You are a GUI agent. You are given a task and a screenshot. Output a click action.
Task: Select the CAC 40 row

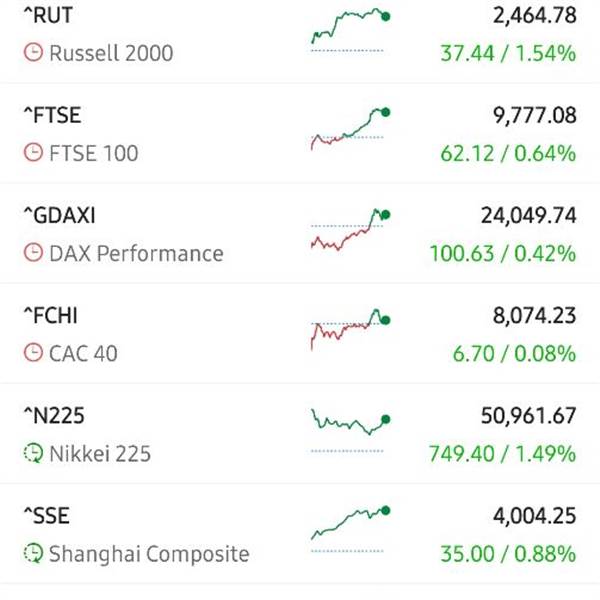pyautogui.click(x=83, y=353)
